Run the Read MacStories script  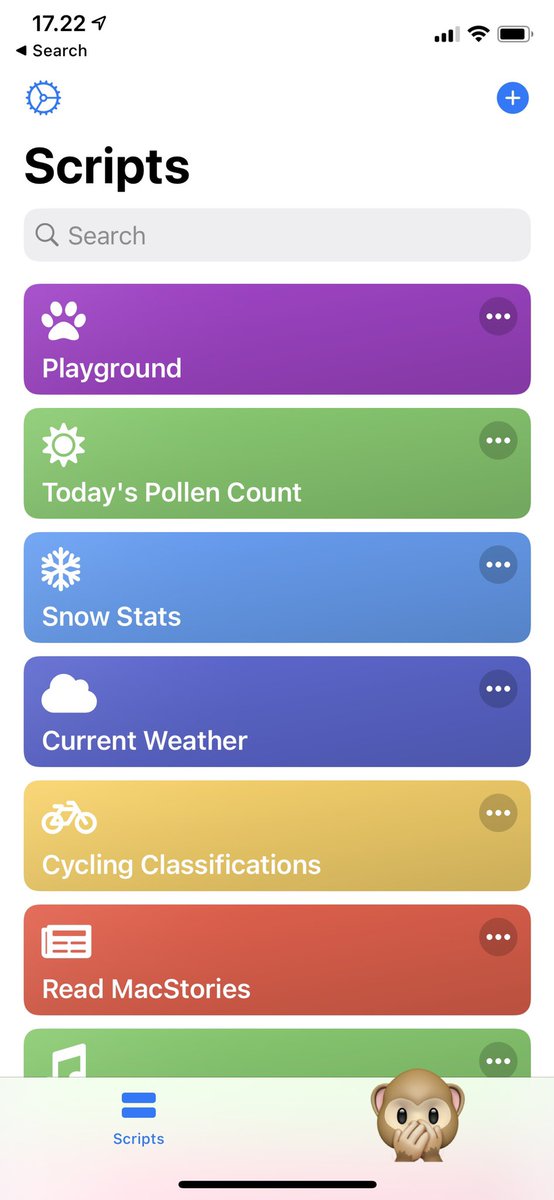[277, 959]
